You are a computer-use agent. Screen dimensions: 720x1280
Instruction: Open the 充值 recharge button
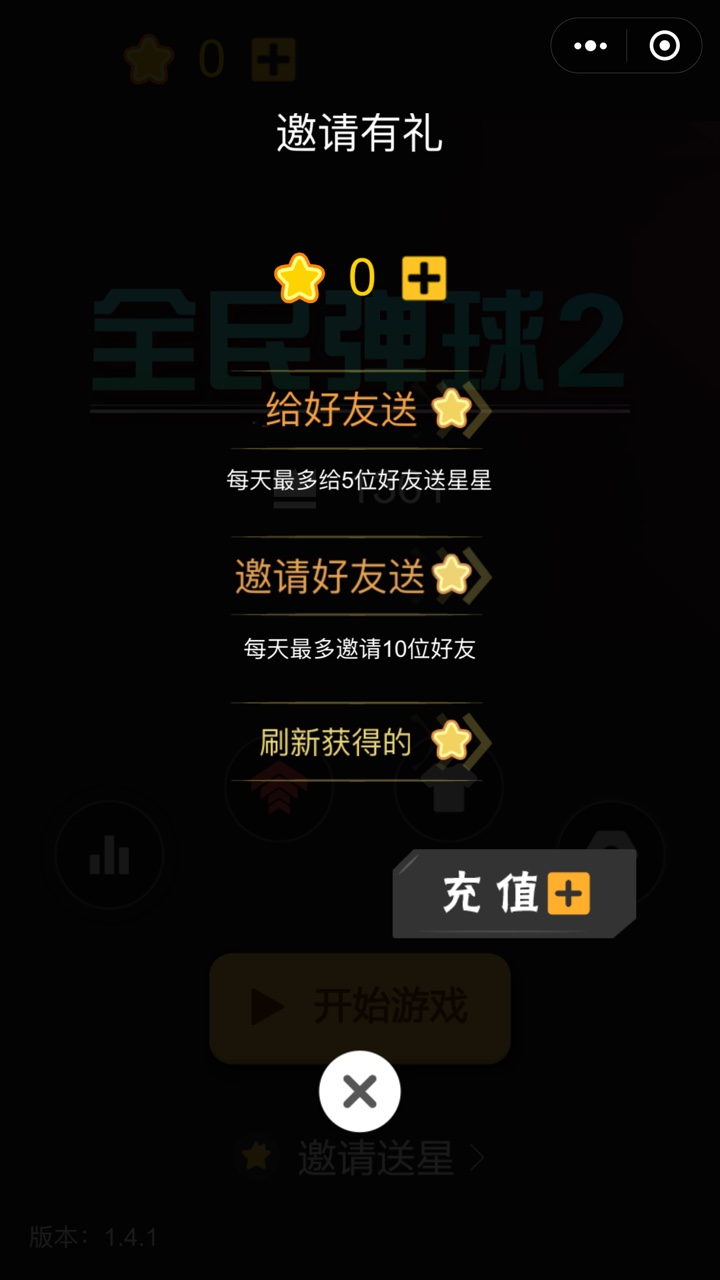click(514, 894)
